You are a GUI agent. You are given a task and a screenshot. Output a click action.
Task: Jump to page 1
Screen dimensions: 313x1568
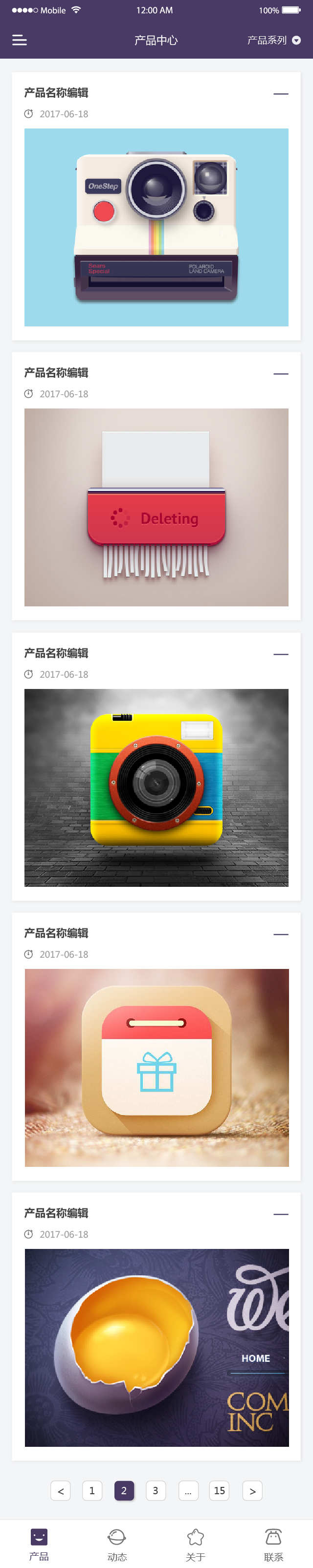pos(92,1490)
